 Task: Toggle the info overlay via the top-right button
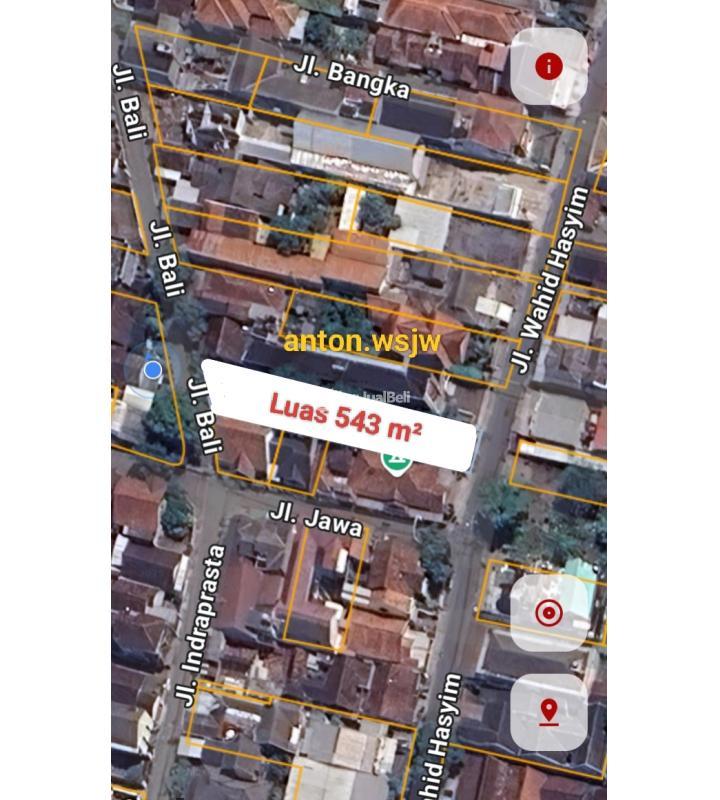[547, 67]
